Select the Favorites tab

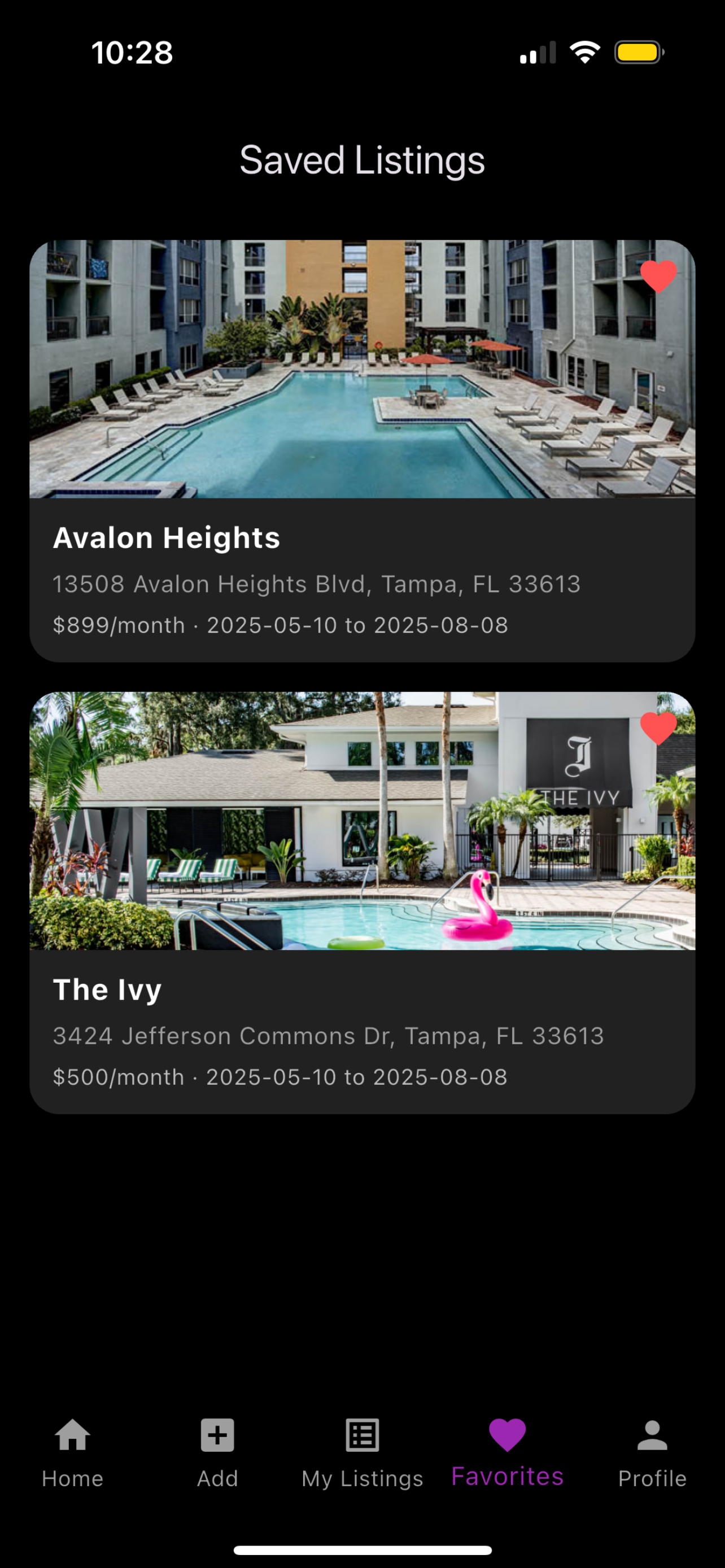pos(507,1452)
